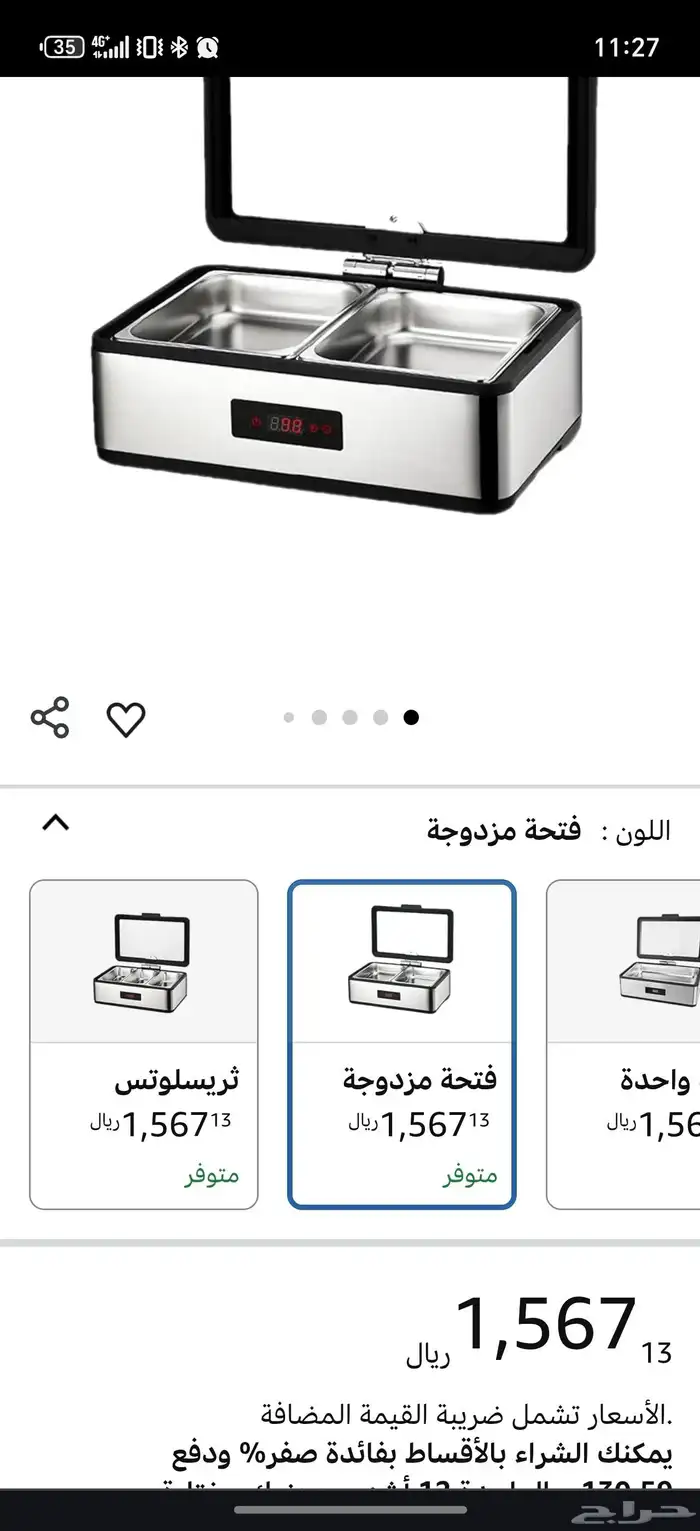Share this product
Viewport: 700px width, 1531px height.
(50, 718)
